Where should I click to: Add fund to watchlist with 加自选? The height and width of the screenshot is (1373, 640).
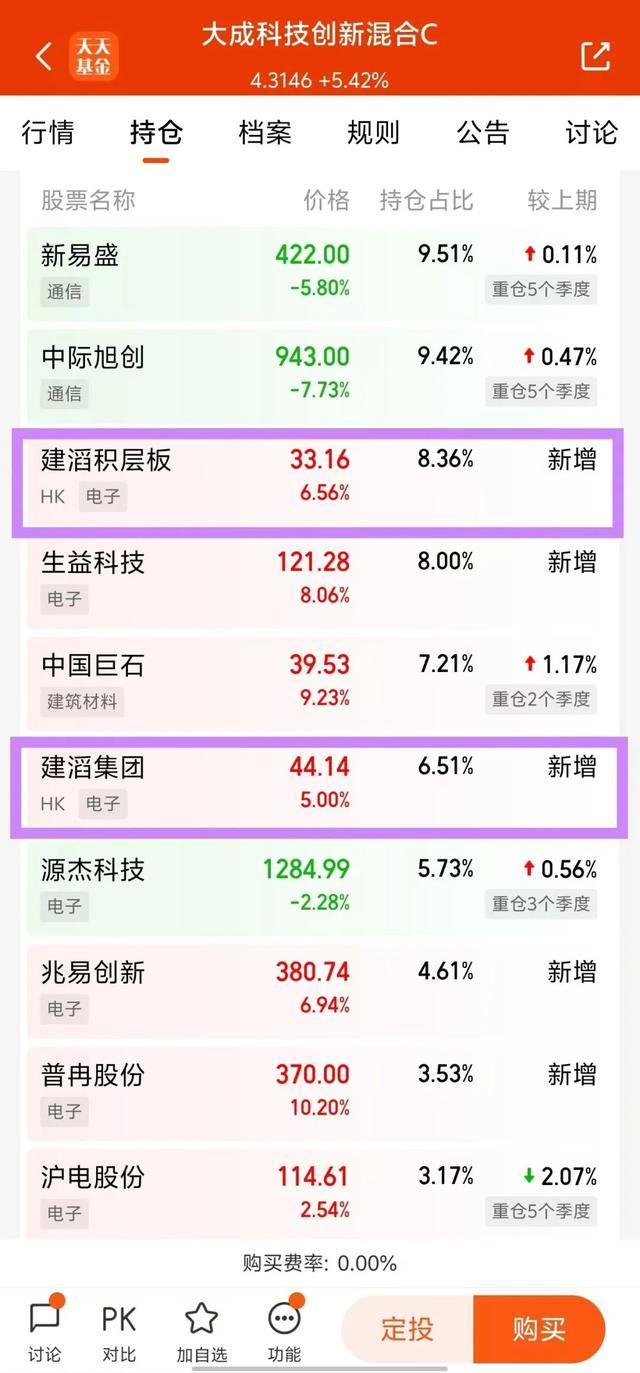(202, 1331)
